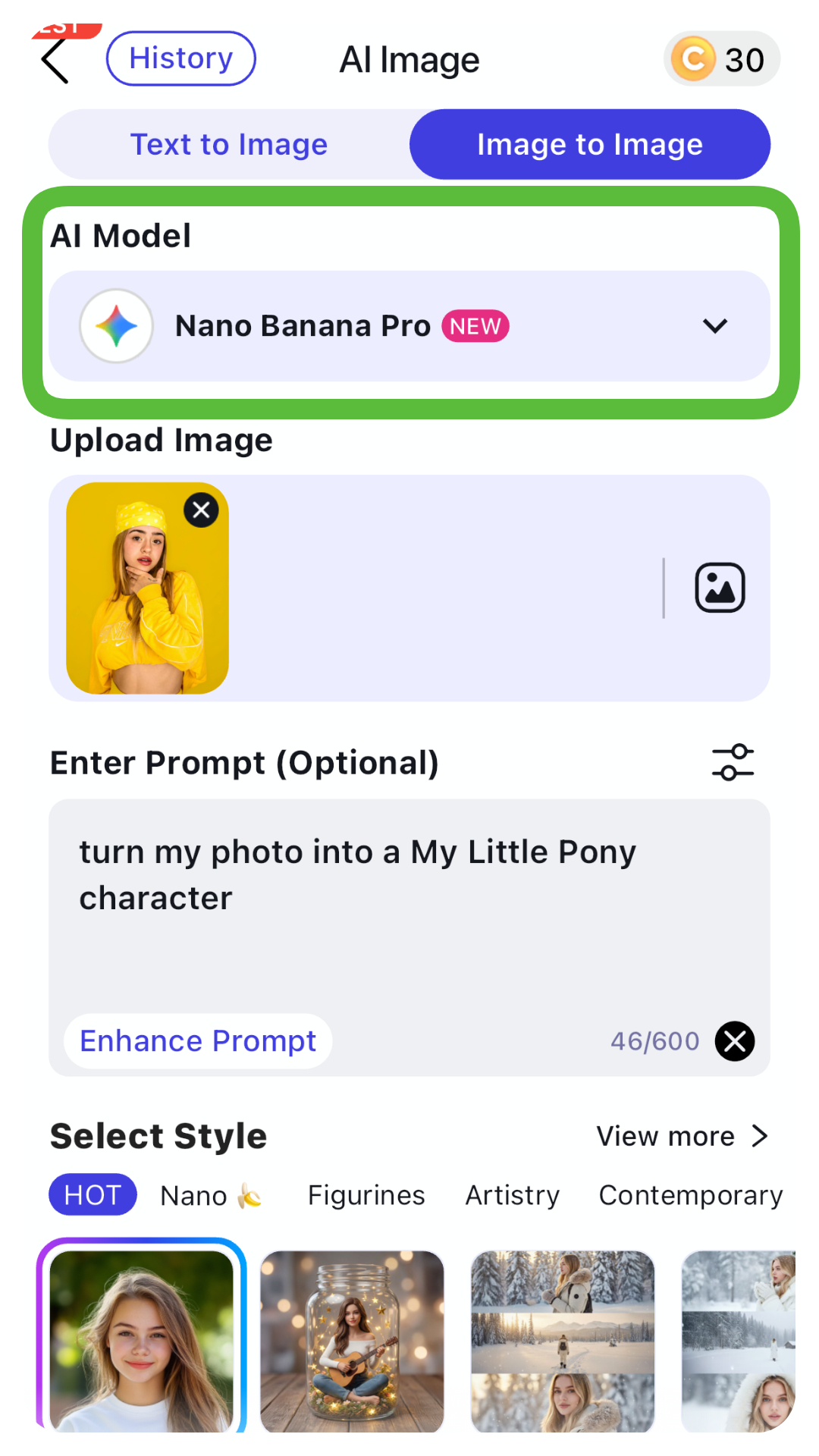Screen dimensions: 819x1456
Task: Clear the prompt text
Action: [x=734, y=1041]
